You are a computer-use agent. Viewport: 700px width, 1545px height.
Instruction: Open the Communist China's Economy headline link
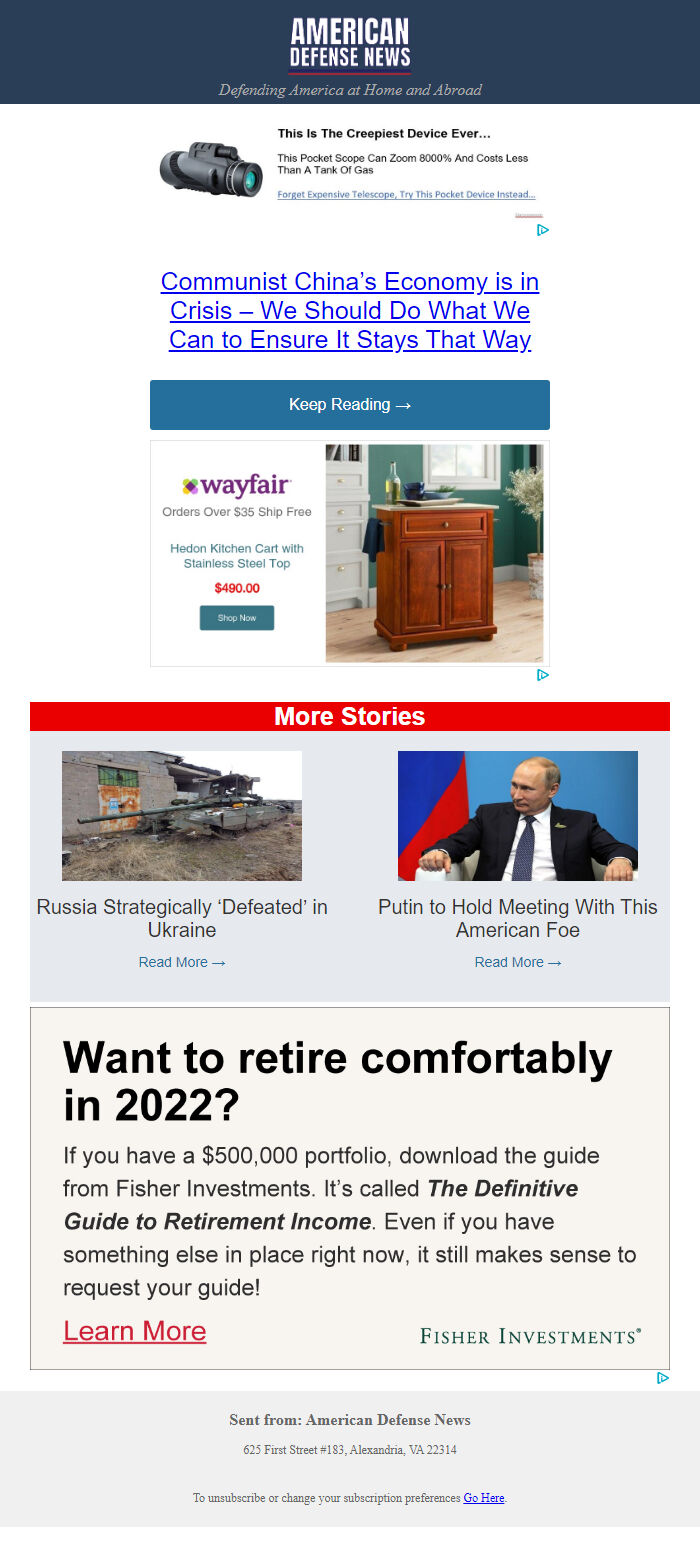(x=350, y=311)
